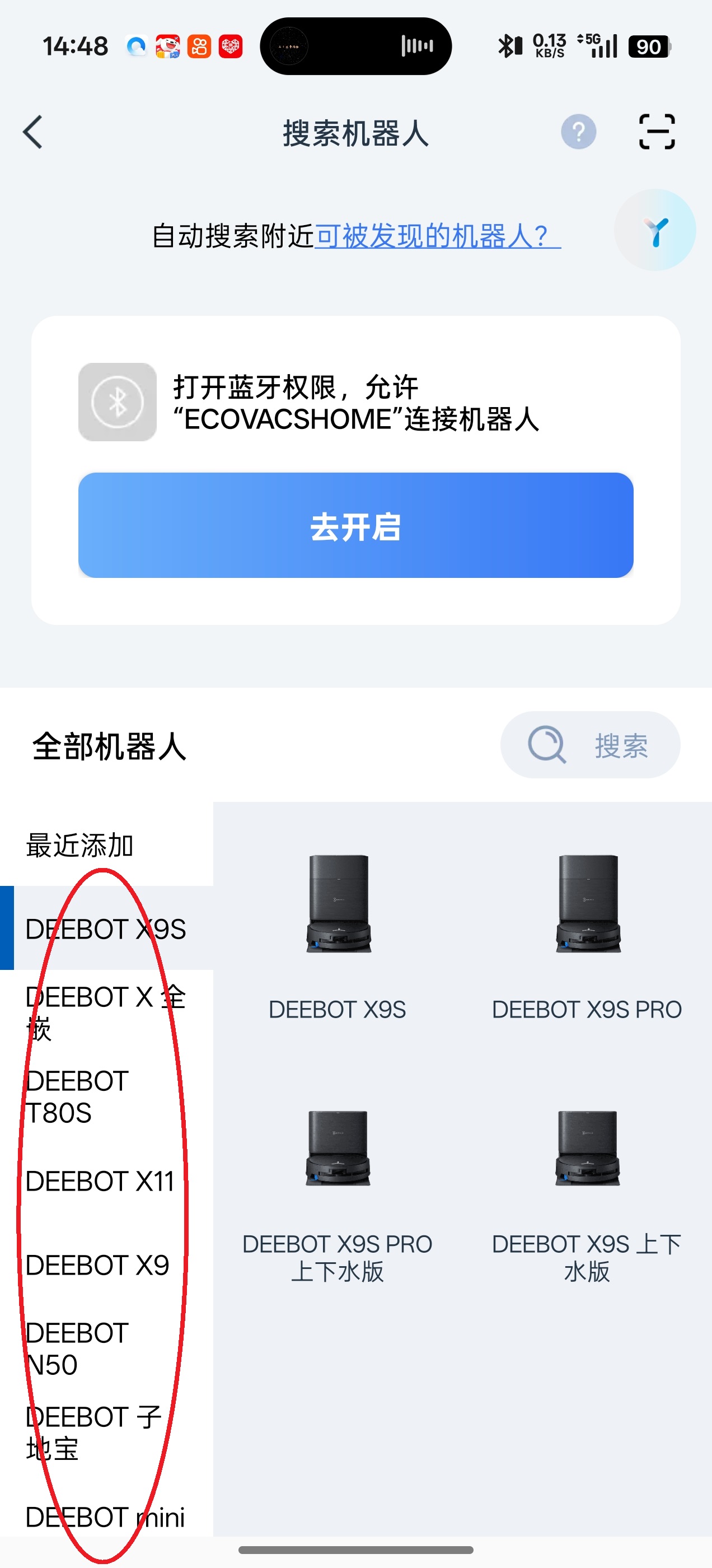Select the DEEBOT mini category
Viewport: 712px width, 1568px height.
pyautogui.click(x=105, y=1516)
